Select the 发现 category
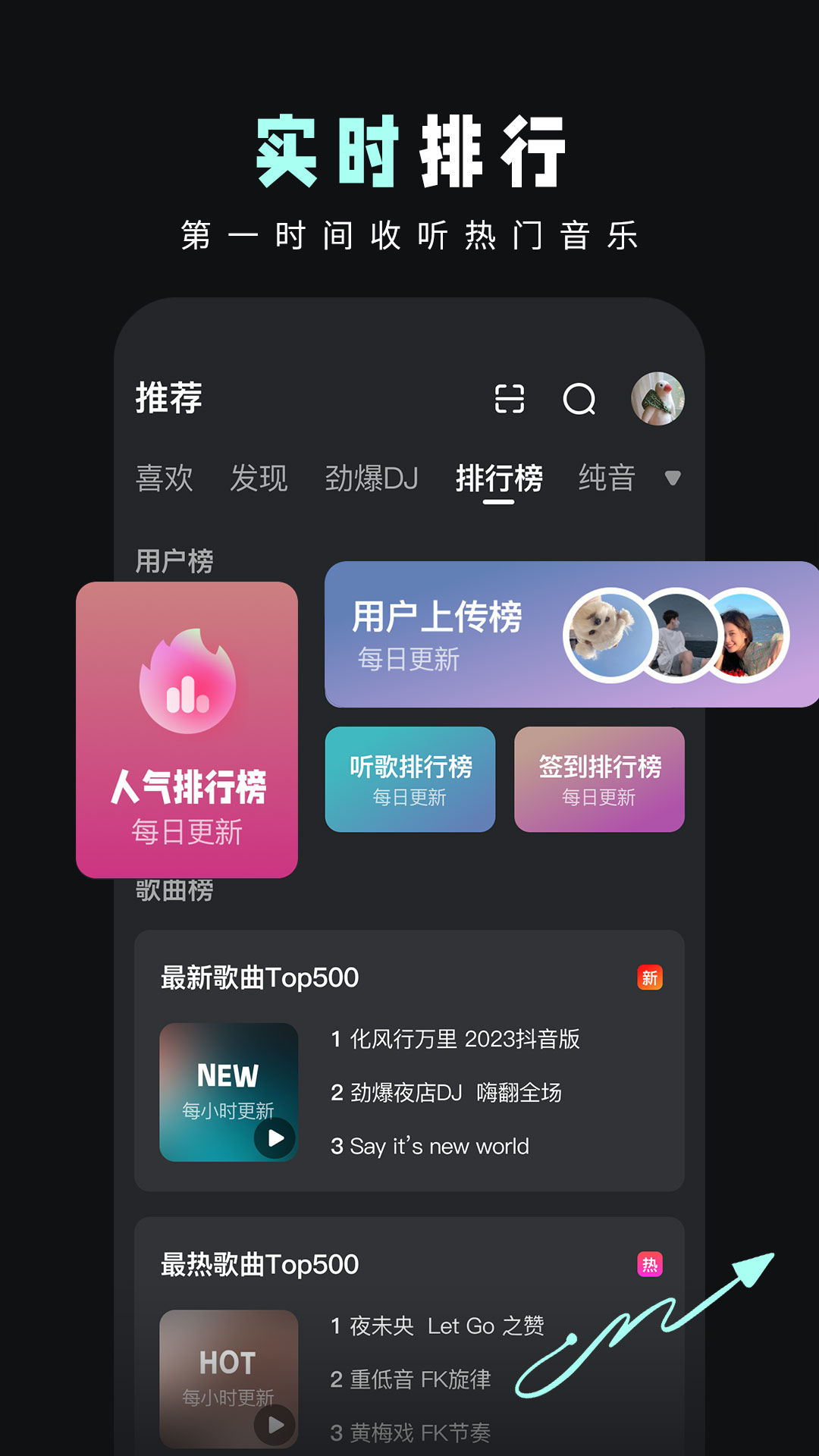819x1456 pixels. [x=259, y=478]
